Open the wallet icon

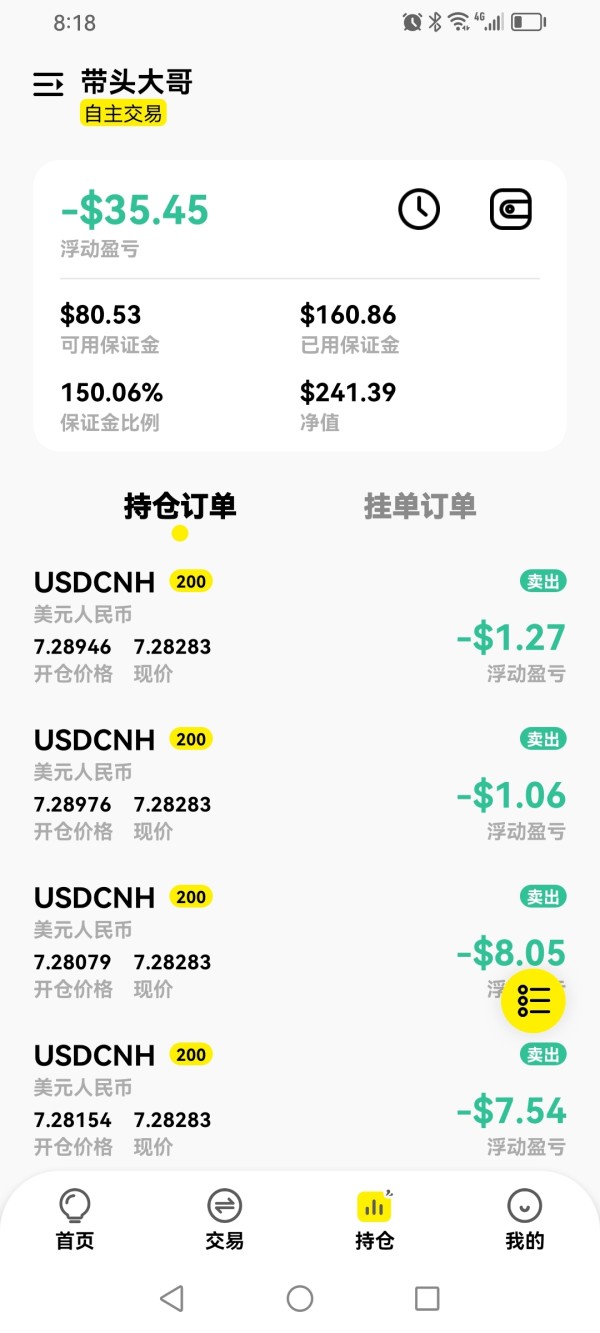tap(511, 210)
